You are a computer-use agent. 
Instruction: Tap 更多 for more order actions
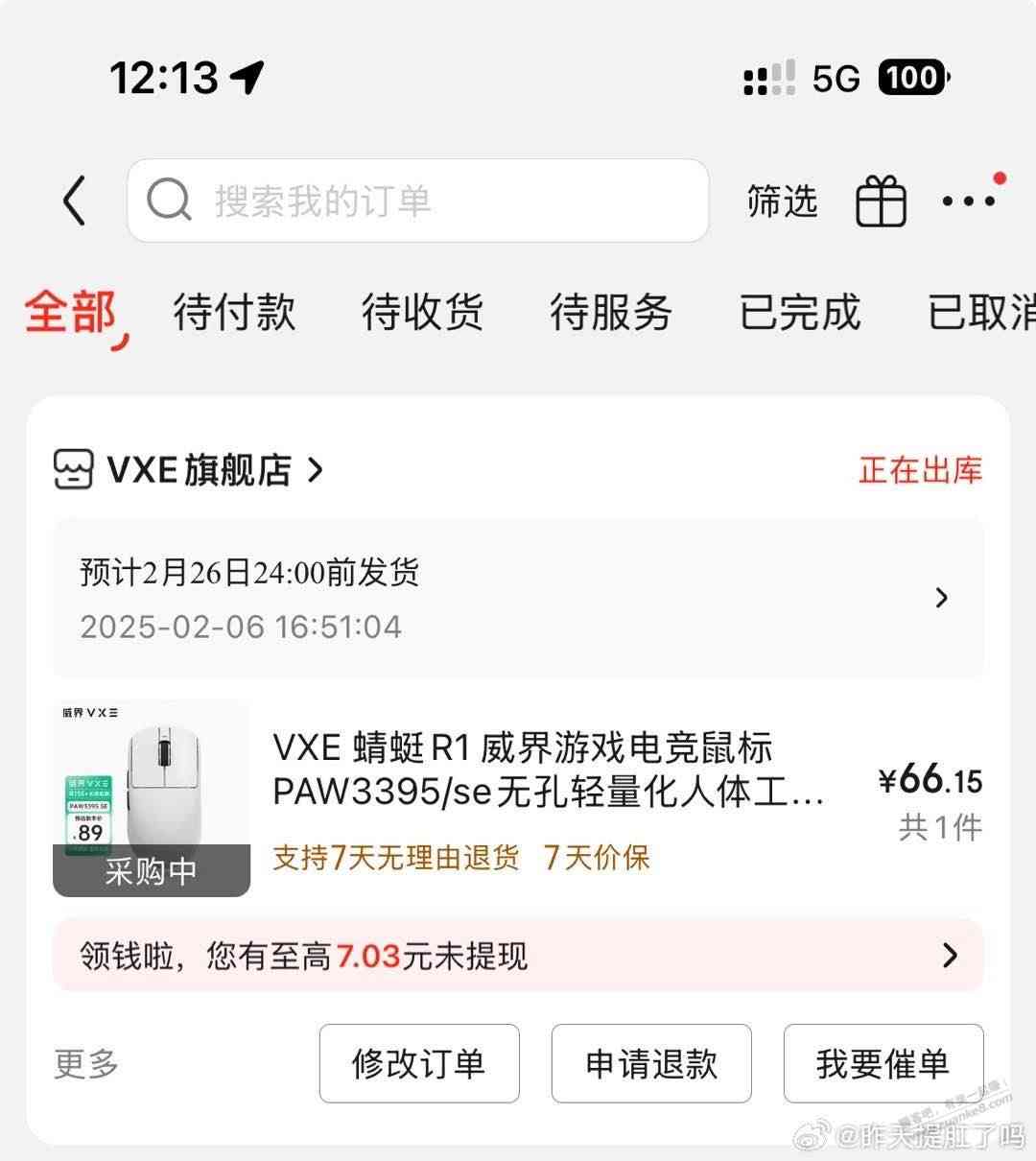(x=86, y=1064)
